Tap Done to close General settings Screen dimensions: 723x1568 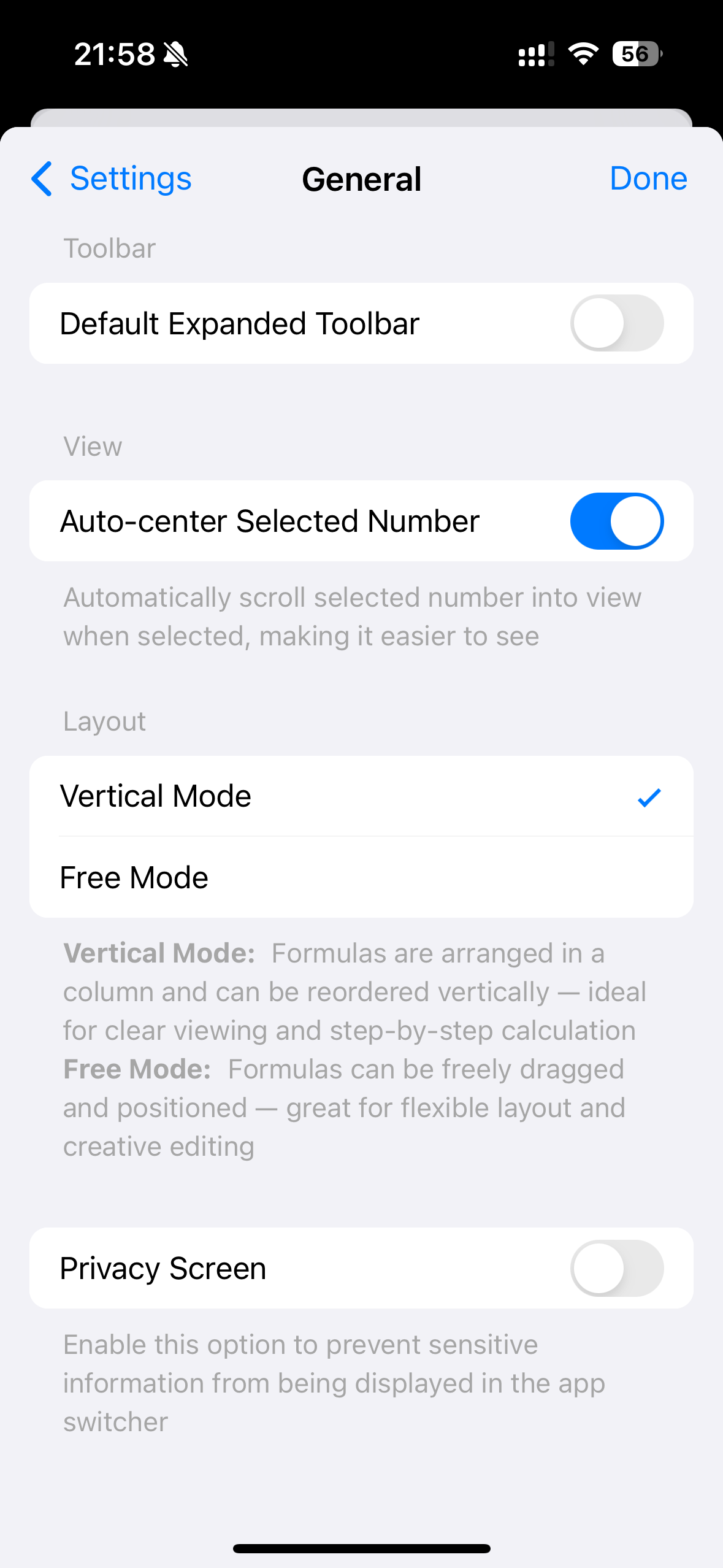648,179
